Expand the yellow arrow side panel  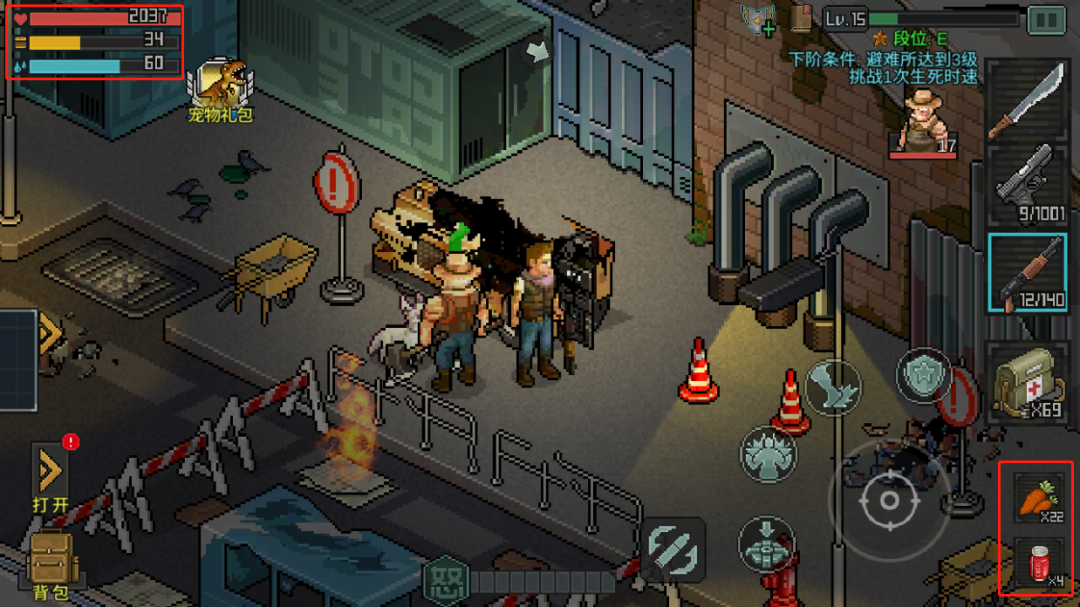click(x=48, y=334)
